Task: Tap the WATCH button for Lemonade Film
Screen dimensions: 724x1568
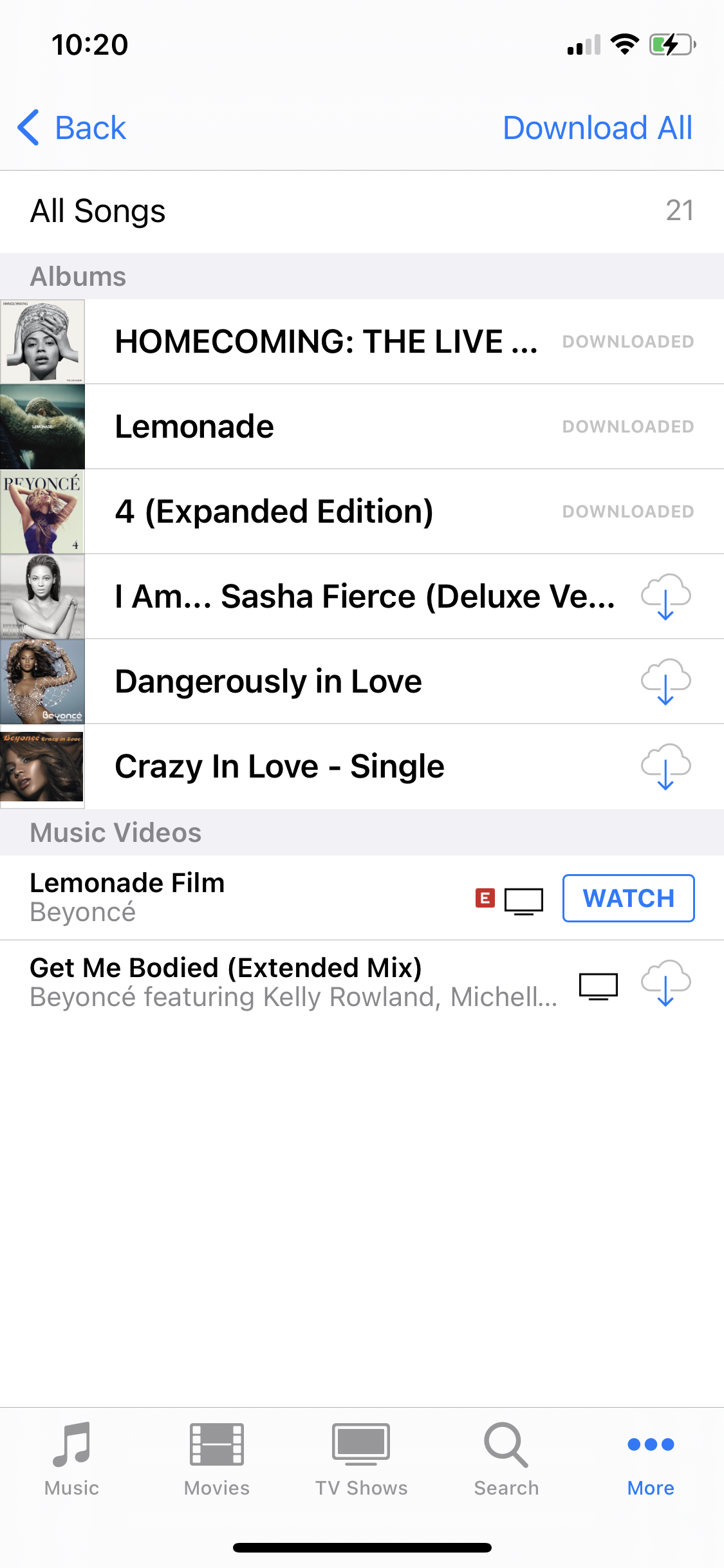Action: pyautogui.click(x=628, y=899)
